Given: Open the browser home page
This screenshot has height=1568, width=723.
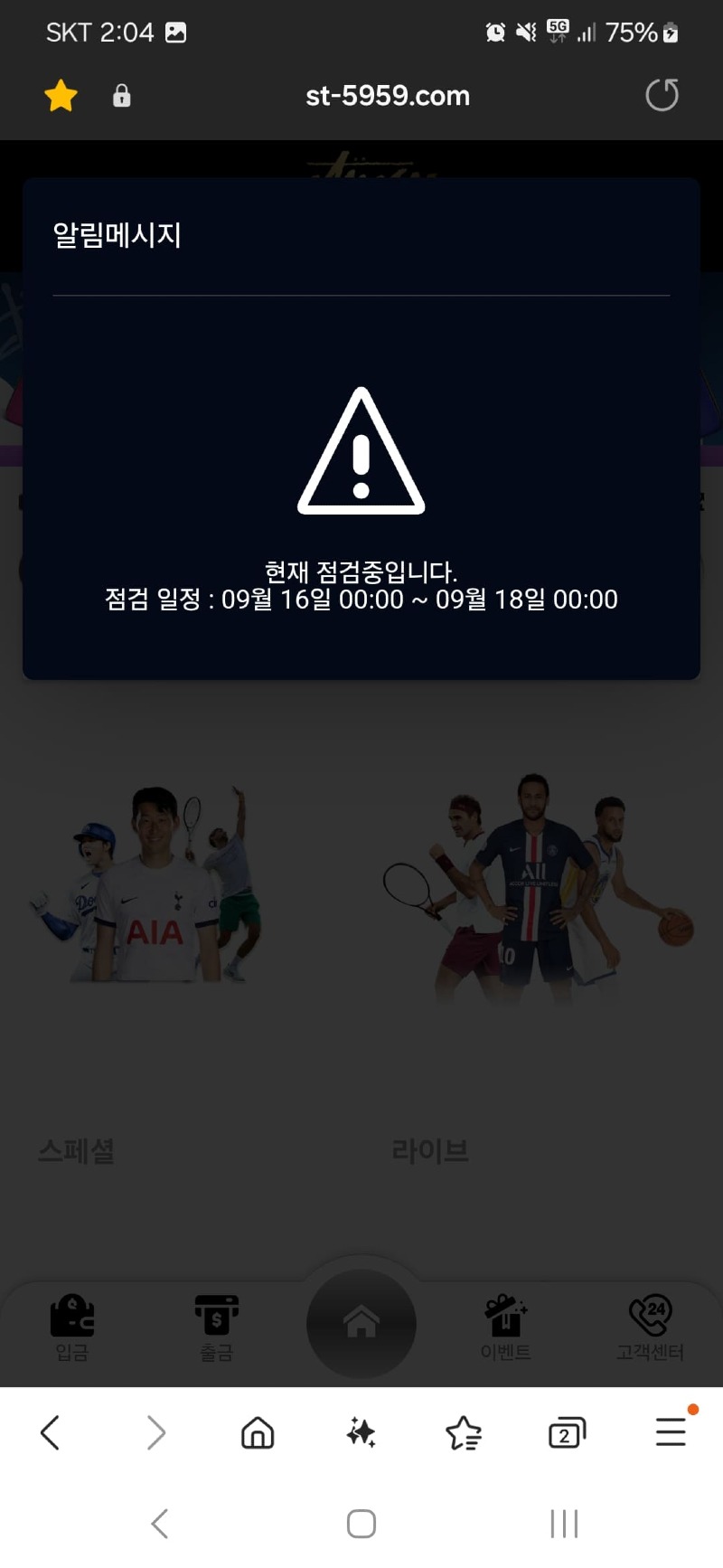Looking at the screenshot, I should pyautogui.click(x=258, y=1432).
